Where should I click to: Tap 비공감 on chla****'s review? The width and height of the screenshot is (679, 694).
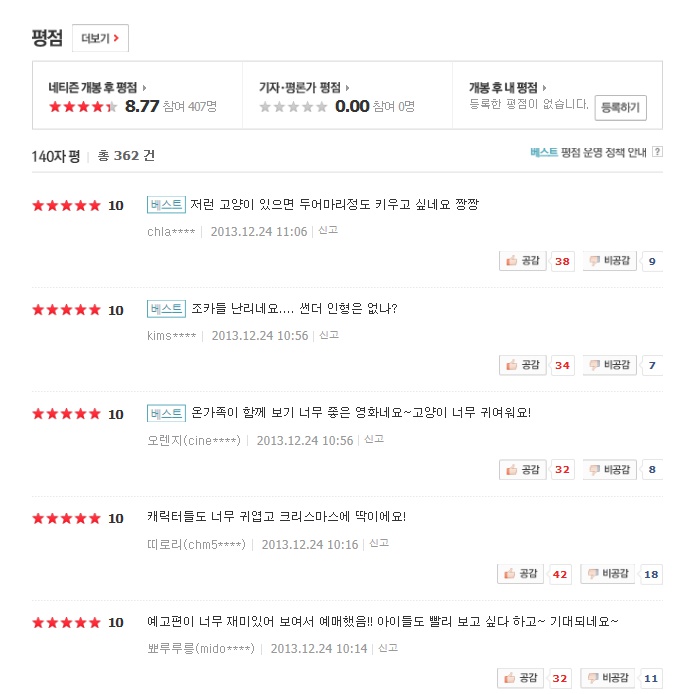tap(610, 261)
